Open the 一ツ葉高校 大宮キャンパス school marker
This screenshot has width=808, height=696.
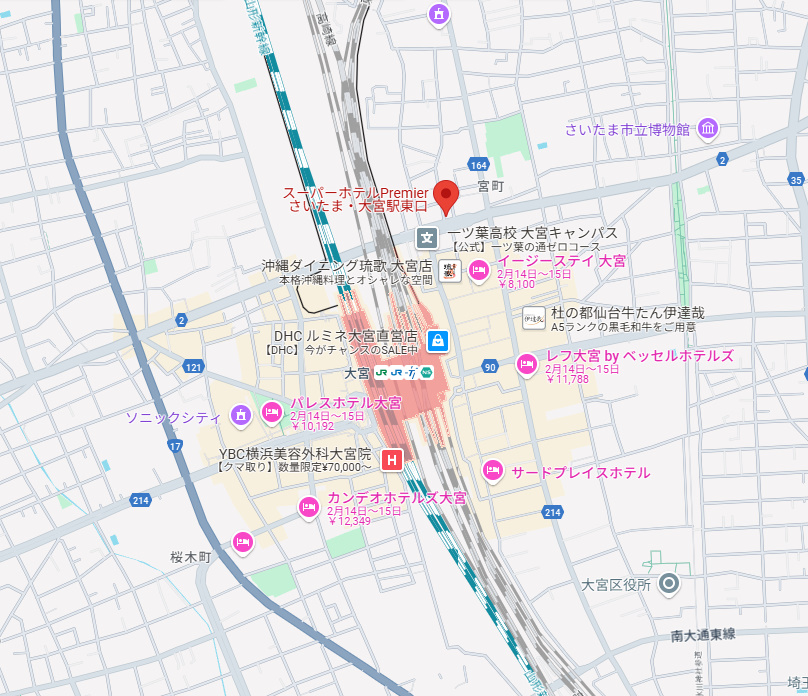[427, 238]
